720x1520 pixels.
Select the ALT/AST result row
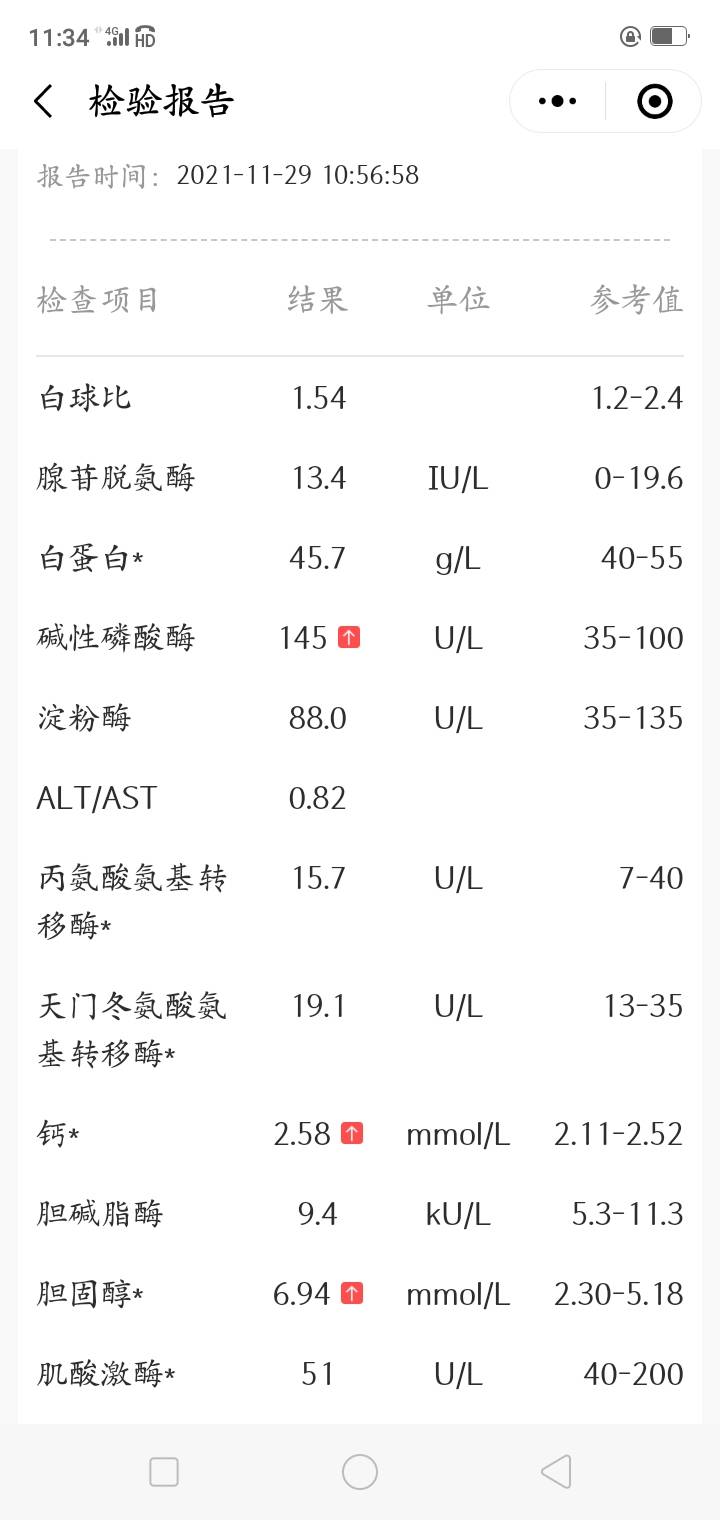pos(318,798)
